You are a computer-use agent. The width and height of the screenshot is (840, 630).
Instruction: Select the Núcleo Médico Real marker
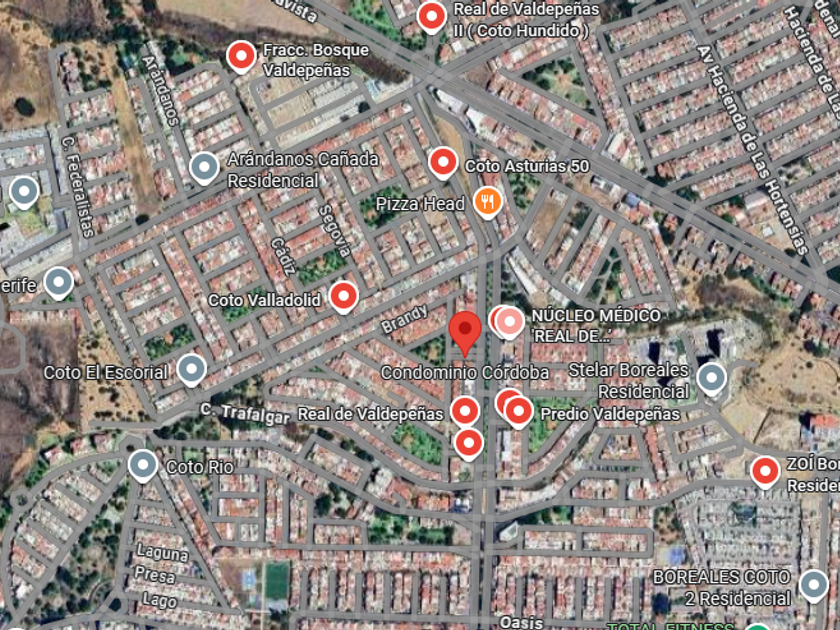(509, 322)
